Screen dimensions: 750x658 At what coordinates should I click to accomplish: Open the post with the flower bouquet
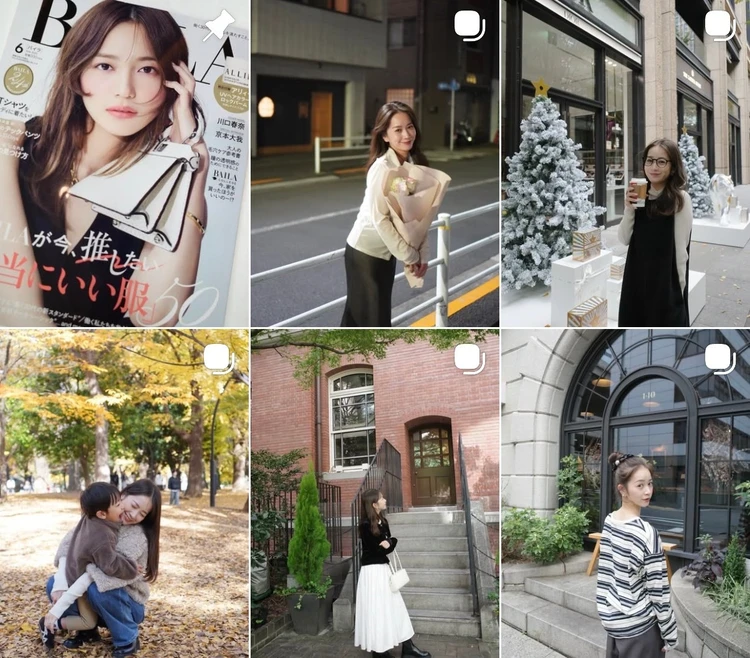(x=375, y=163)
